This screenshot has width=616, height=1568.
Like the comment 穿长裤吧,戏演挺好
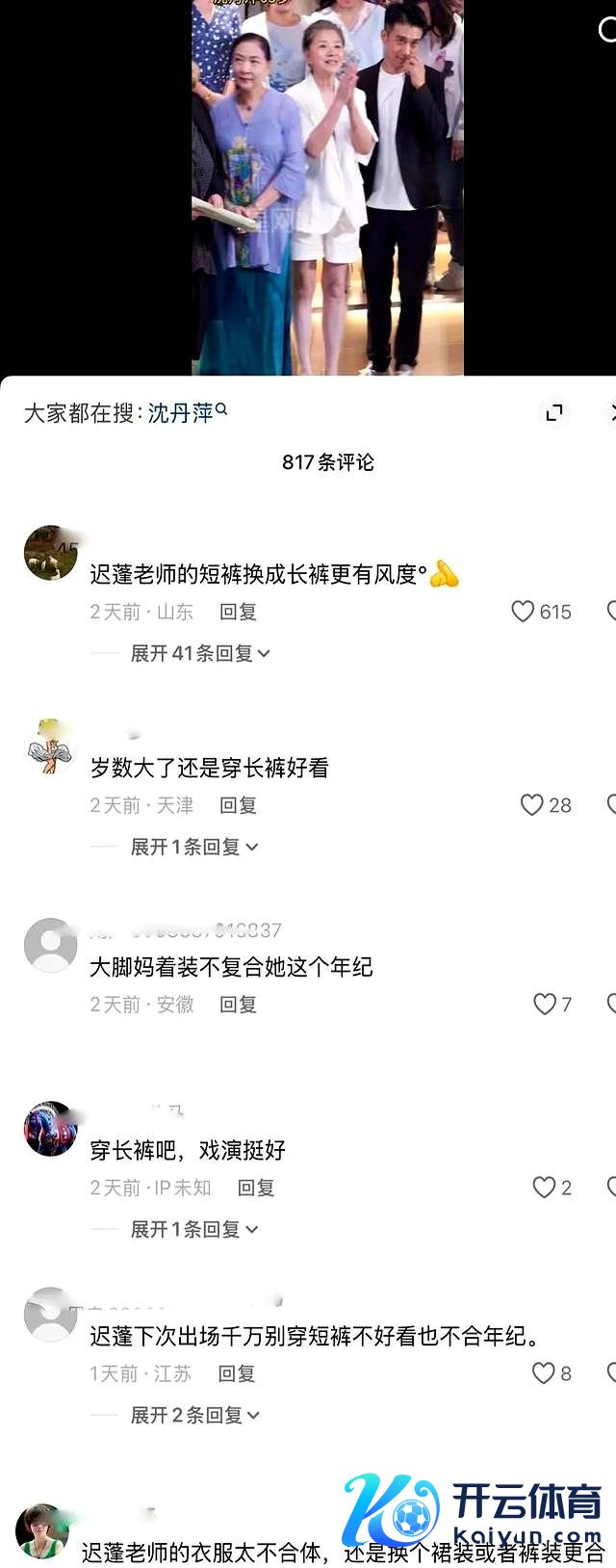click(545, 1188)
